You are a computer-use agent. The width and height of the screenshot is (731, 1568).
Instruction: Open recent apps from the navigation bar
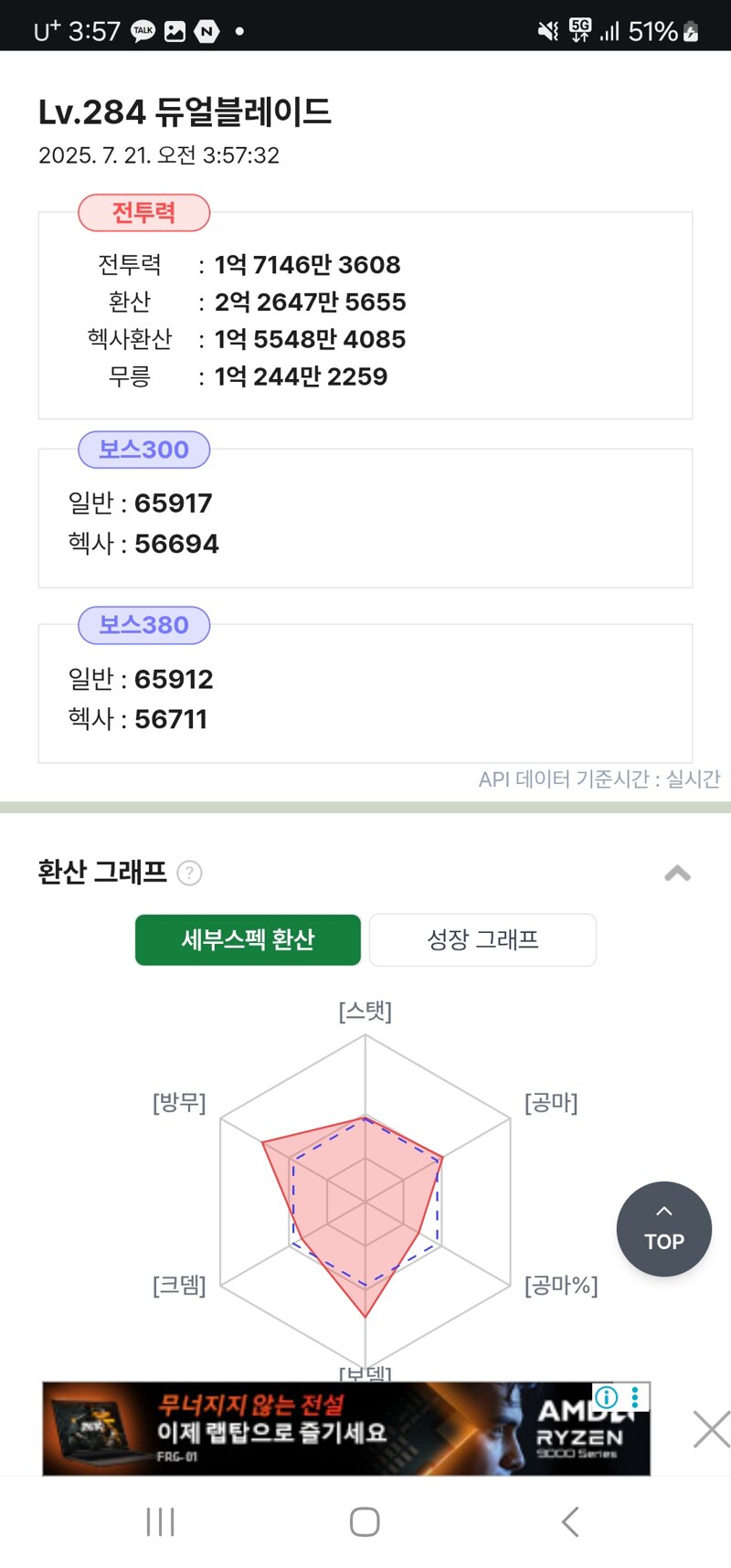click(161, 1521)
